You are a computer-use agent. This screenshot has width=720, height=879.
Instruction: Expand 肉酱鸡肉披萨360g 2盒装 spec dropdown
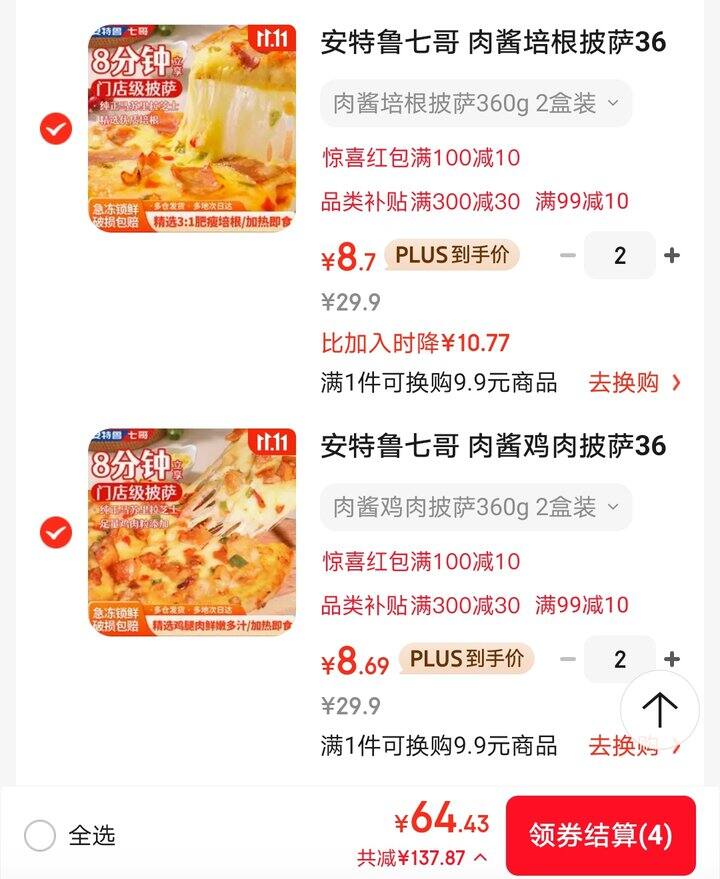click(x=476, y=507)
